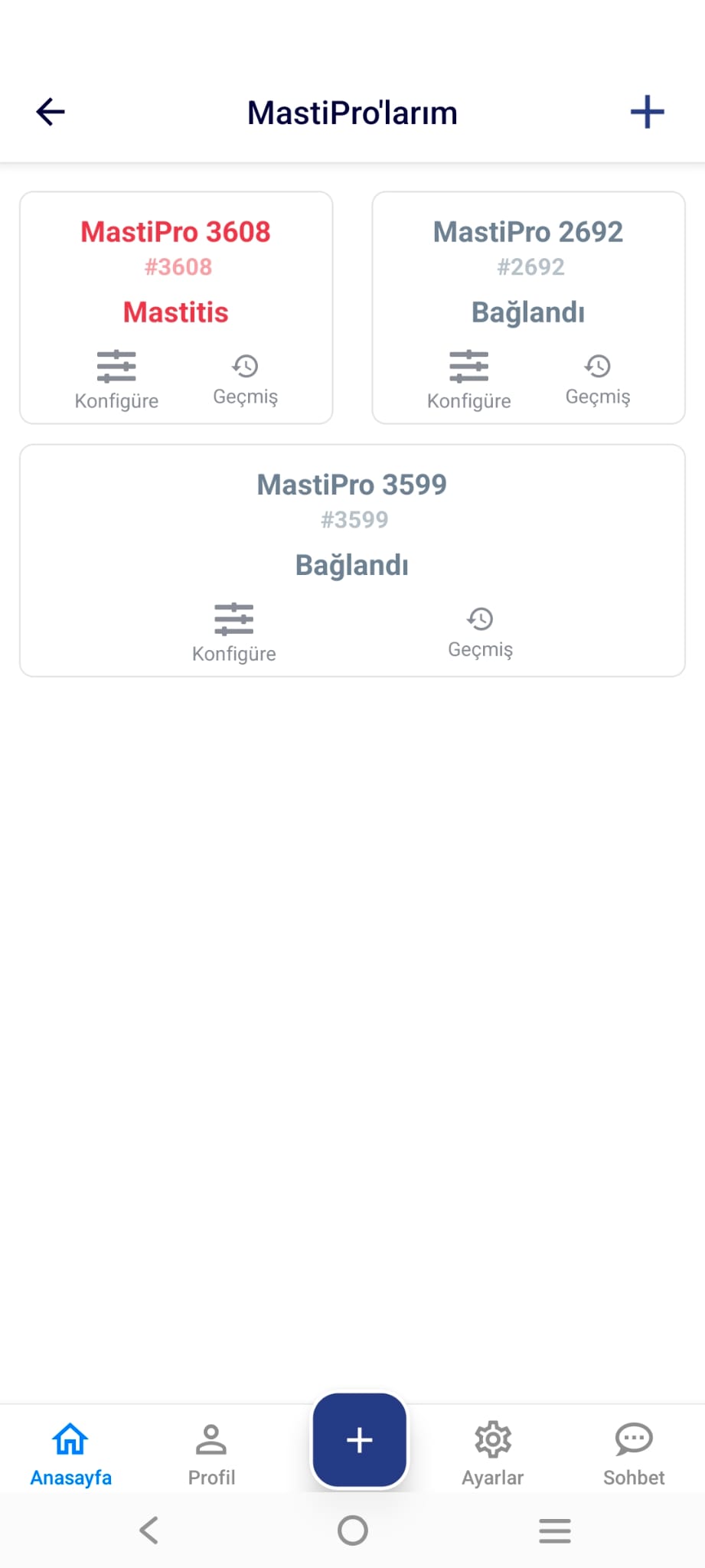Tap the system home button
The height and width of the screenshot is (1568, 705).
(x=352, y=1530)
